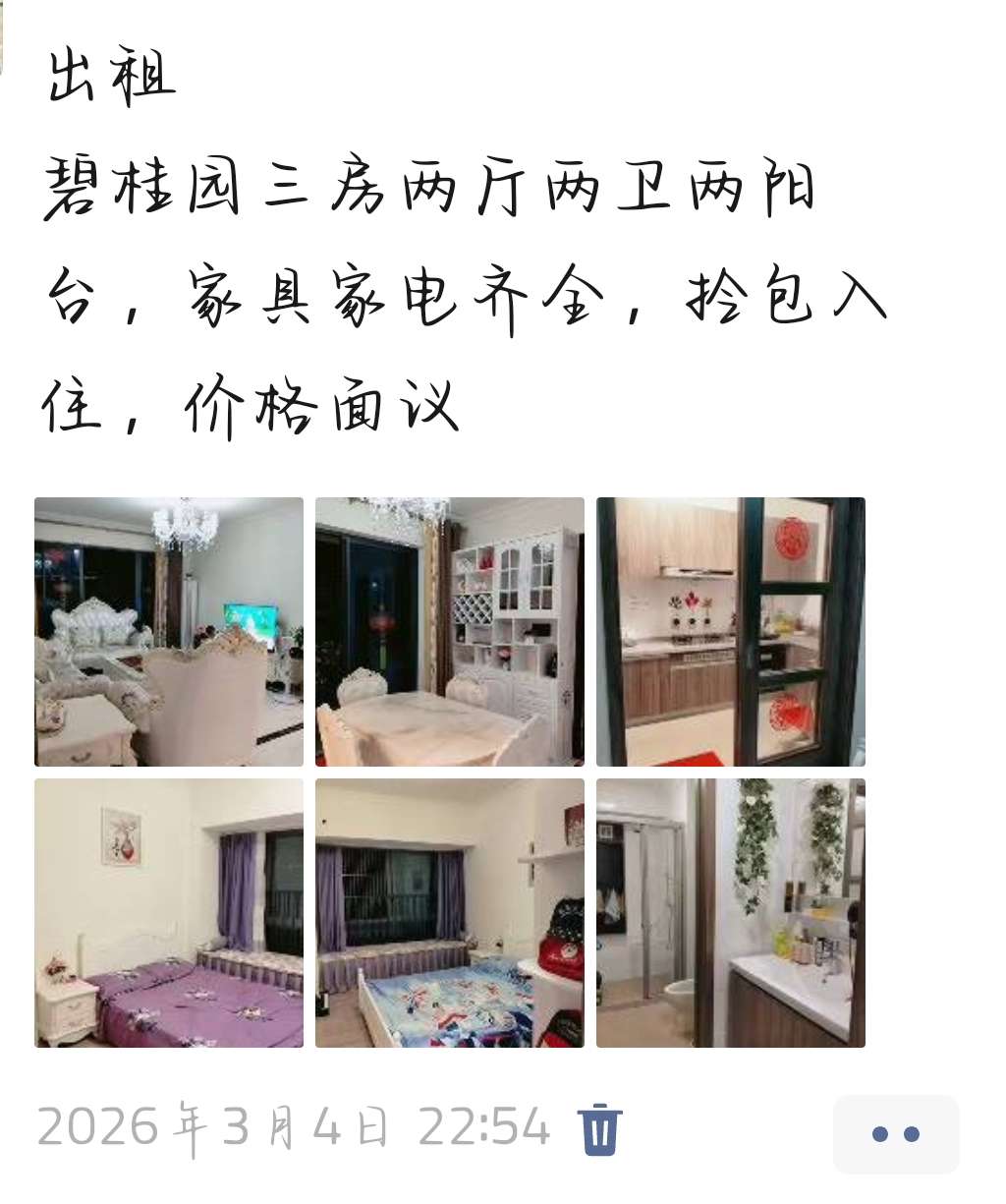This screenshot has width=1006, height=1204.
Task: Open the living room photo with sofa
Action: pyautogui.click(x=169, y=632)
